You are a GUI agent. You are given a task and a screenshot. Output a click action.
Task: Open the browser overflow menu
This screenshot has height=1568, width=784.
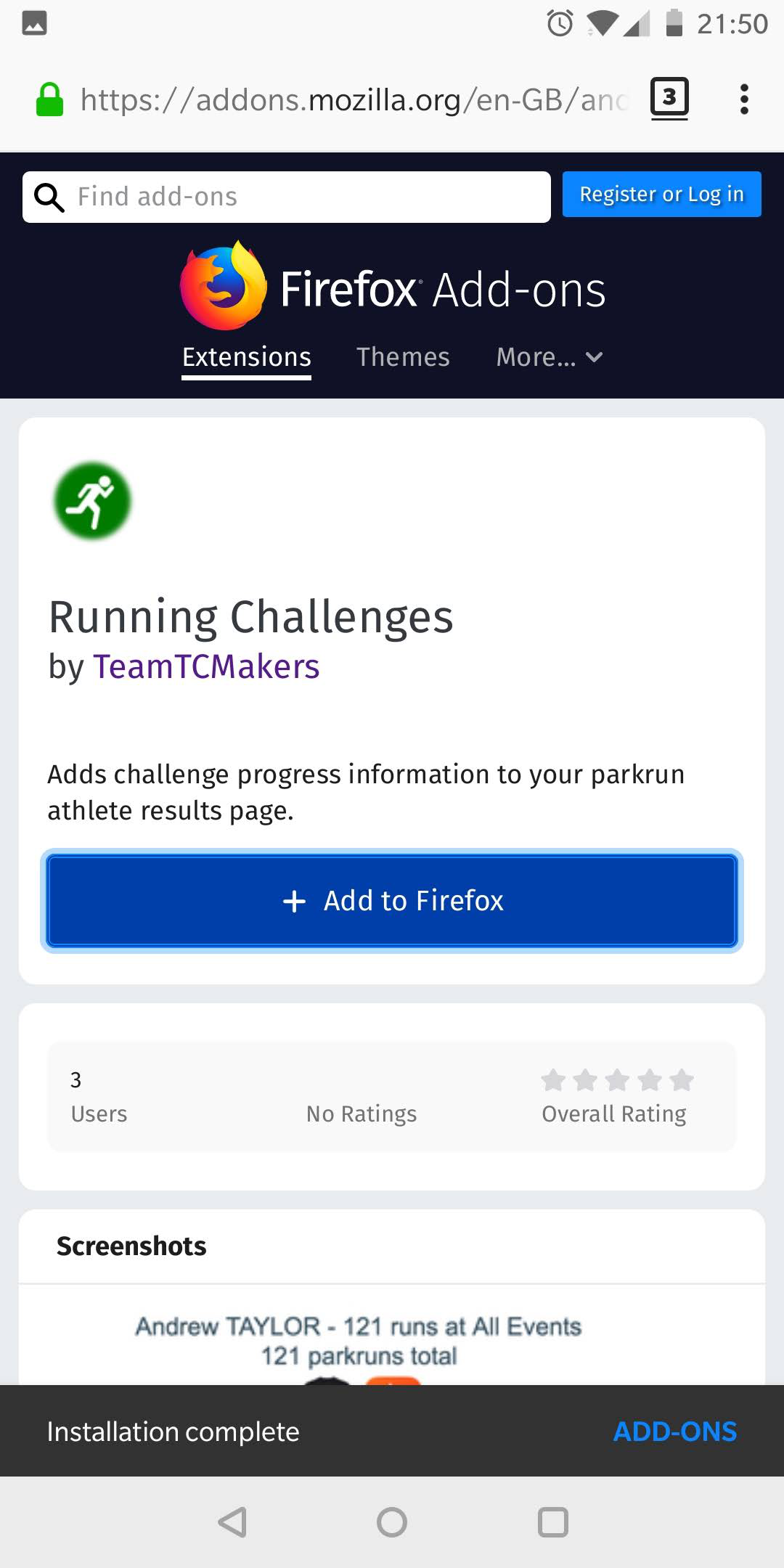[x=743, y=99]
